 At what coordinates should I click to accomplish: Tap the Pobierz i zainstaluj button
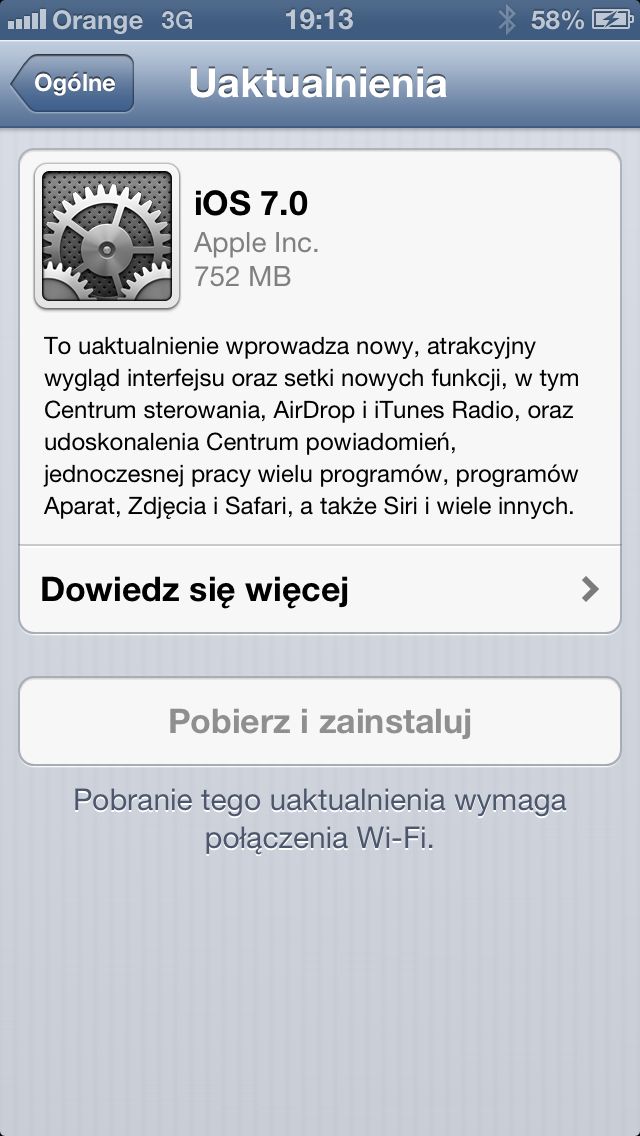tap(320, 721)
